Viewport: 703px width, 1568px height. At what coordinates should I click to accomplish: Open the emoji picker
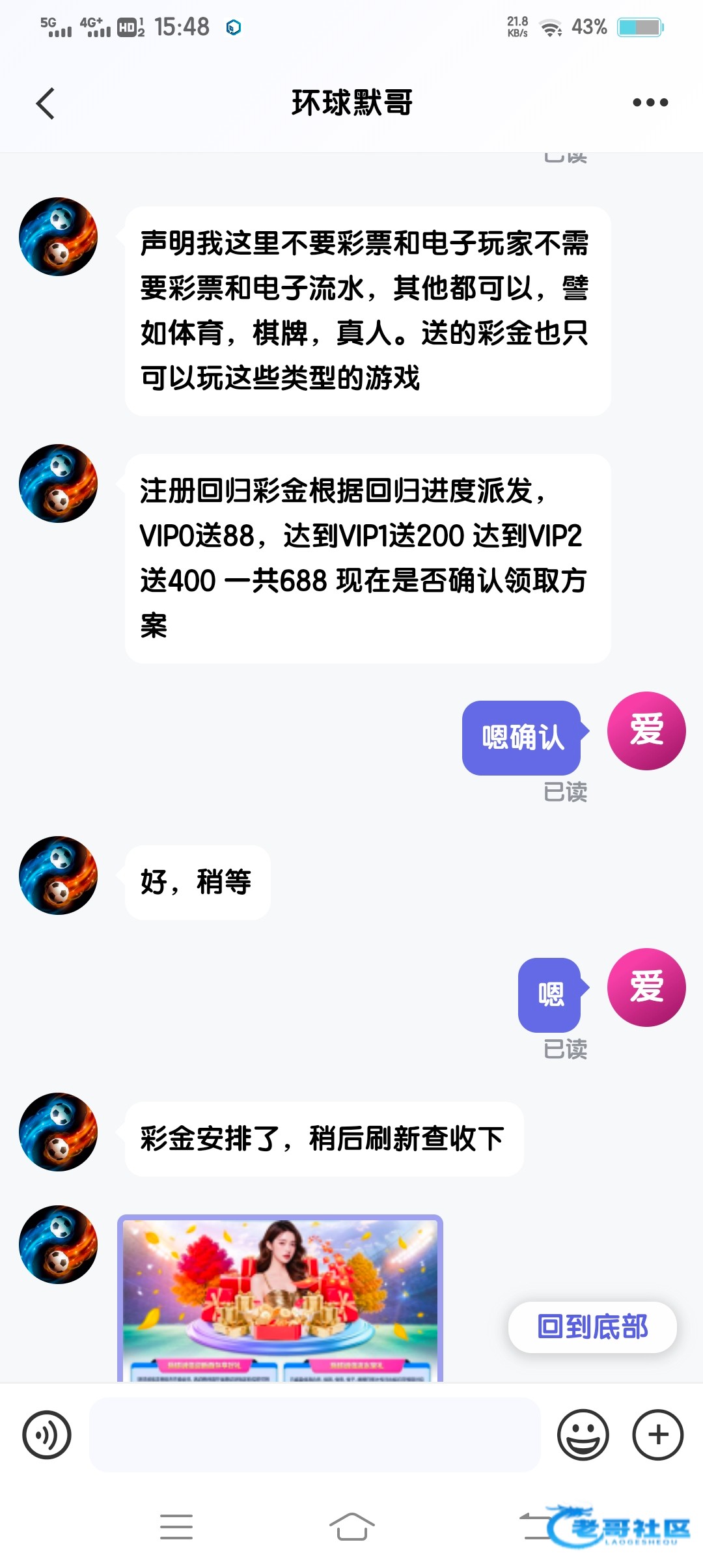click(x=583, y=1435)
